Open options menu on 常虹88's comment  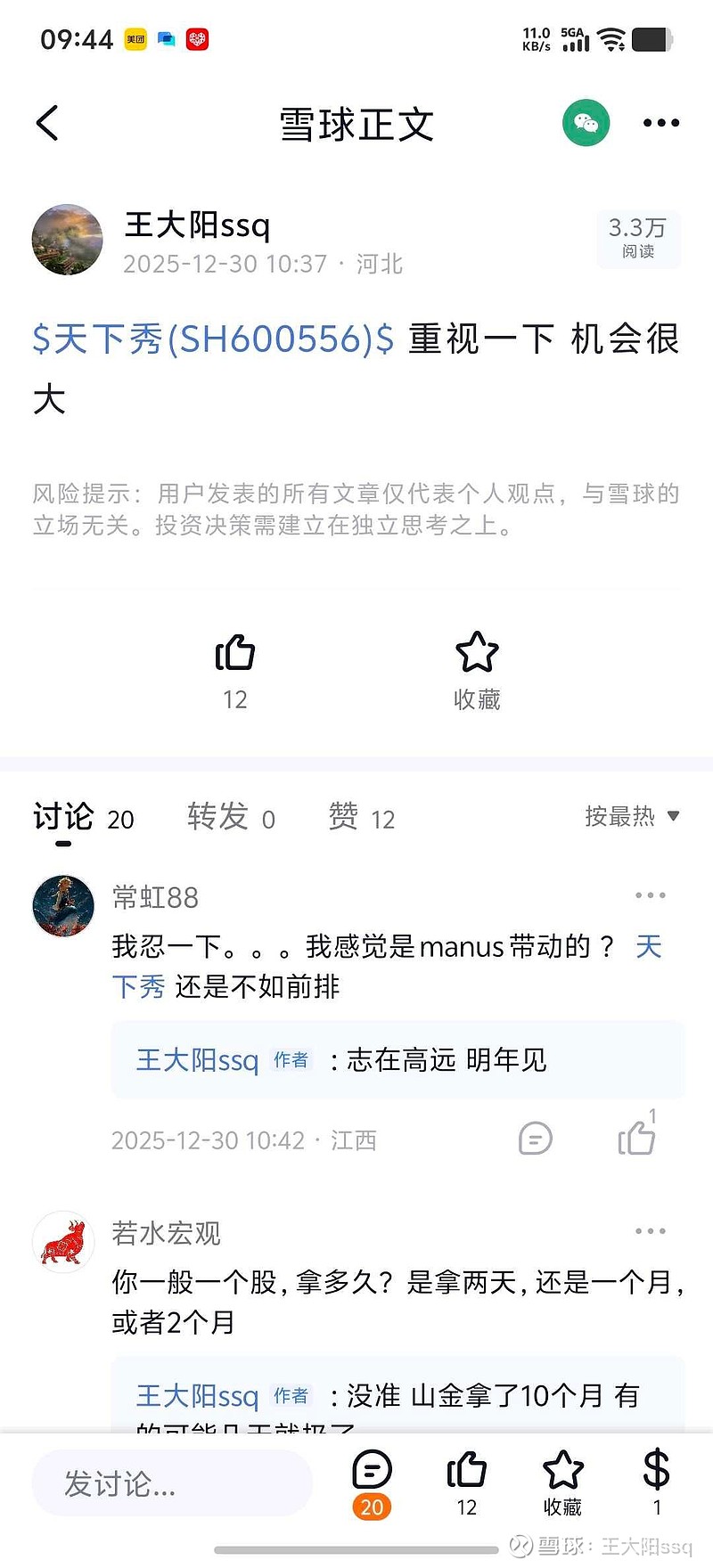(x=652, y=895)
